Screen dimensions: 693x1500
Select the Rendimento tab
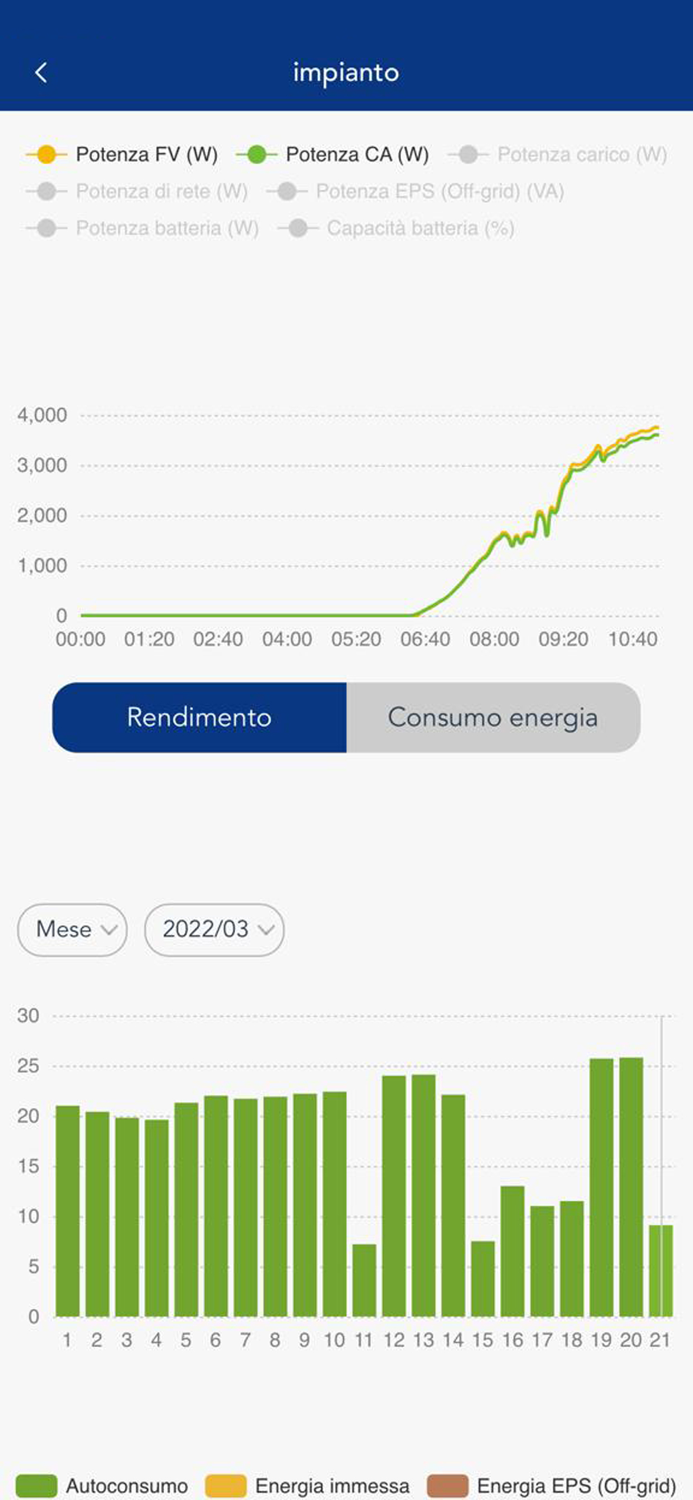click(199, 717)
